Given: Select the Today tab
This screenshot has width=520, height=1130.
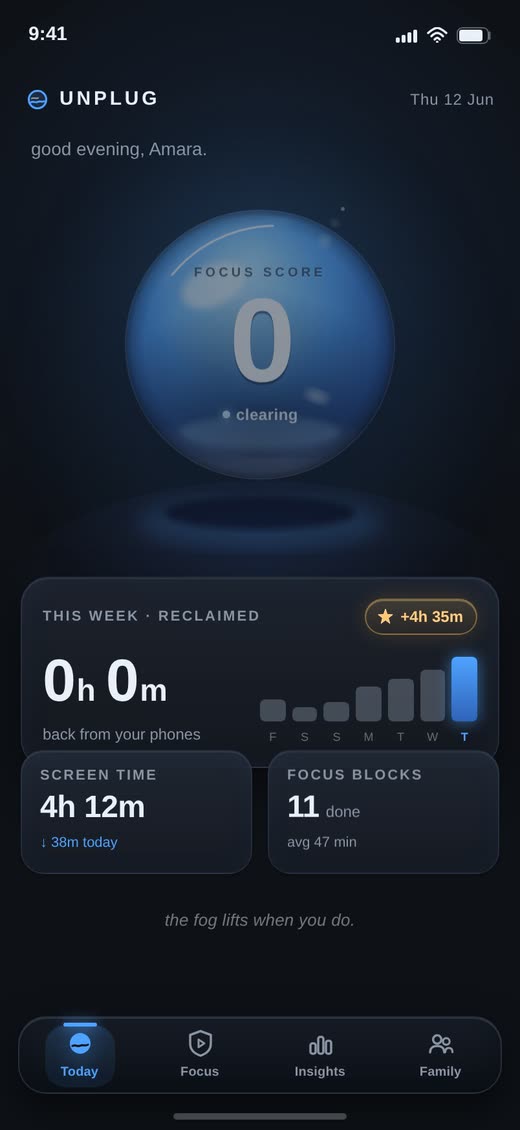Looking at the screenshot, I should pos(80,1055).
